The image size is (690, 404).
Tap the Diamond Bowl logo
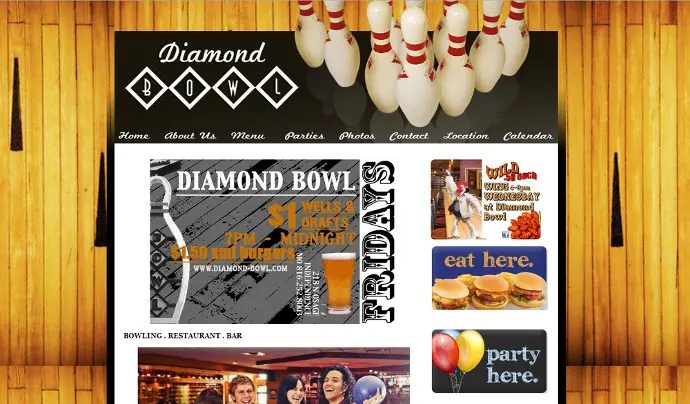click(212, 73)
